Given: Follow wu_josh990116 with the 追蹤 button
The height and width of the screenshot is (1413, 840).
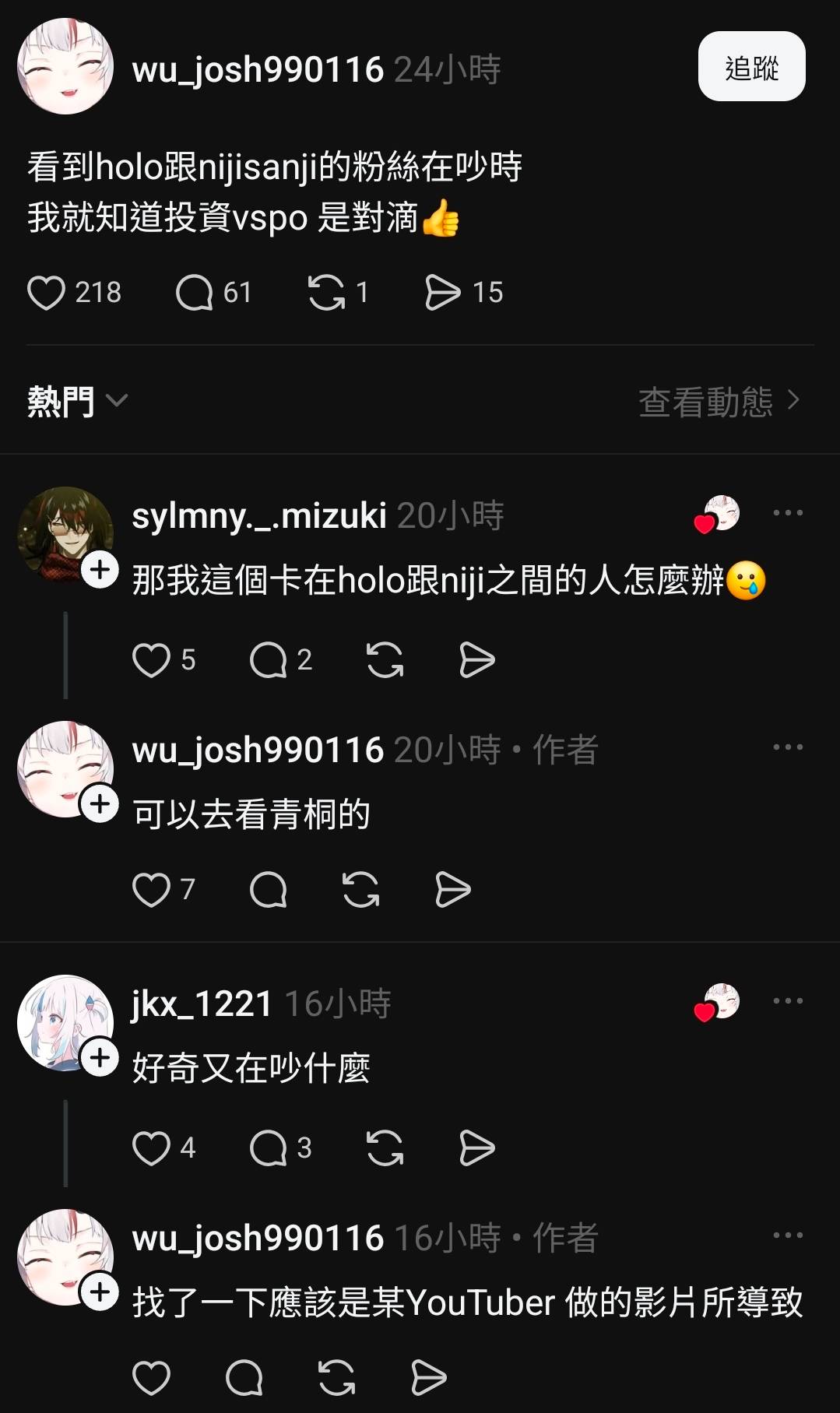Looking at the screenshot, I should (x=751, y=67).
